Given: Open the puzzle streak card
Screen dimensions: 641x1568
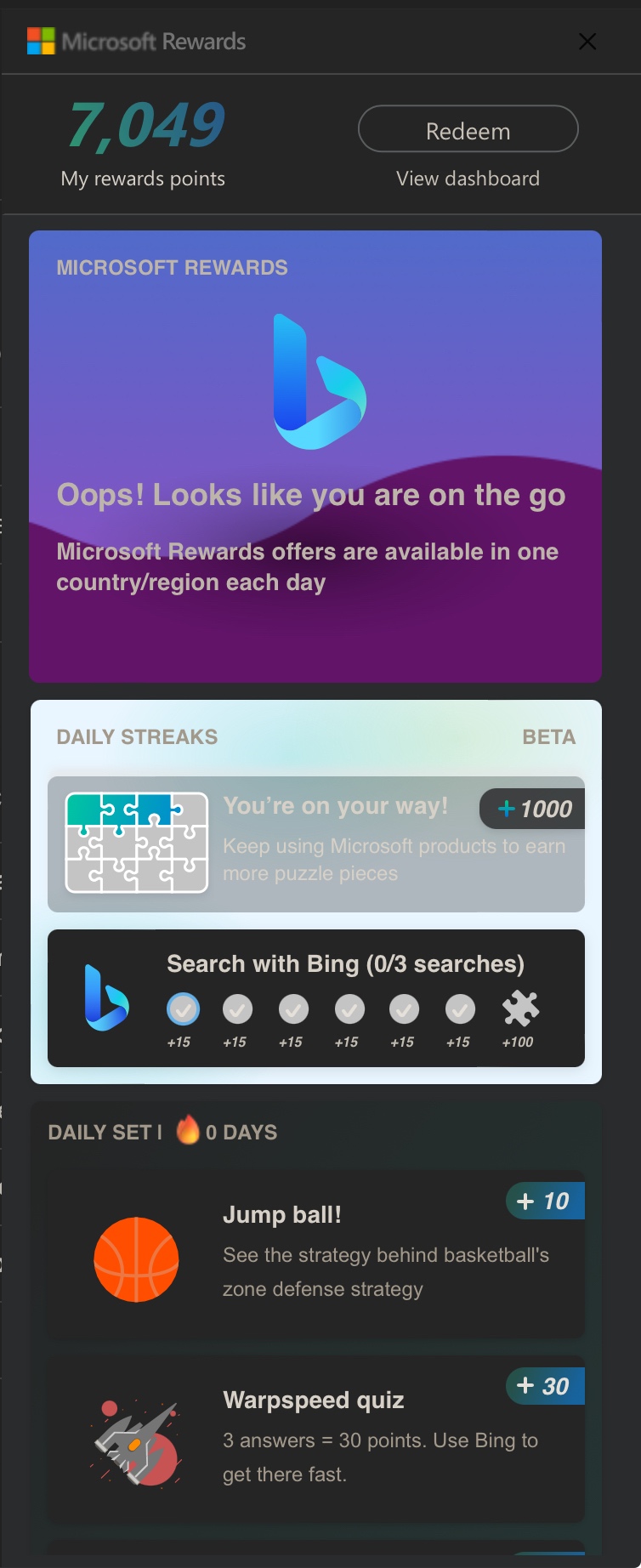Looking at the screenshot, I should pyautogui.click(x=316, y=844).
